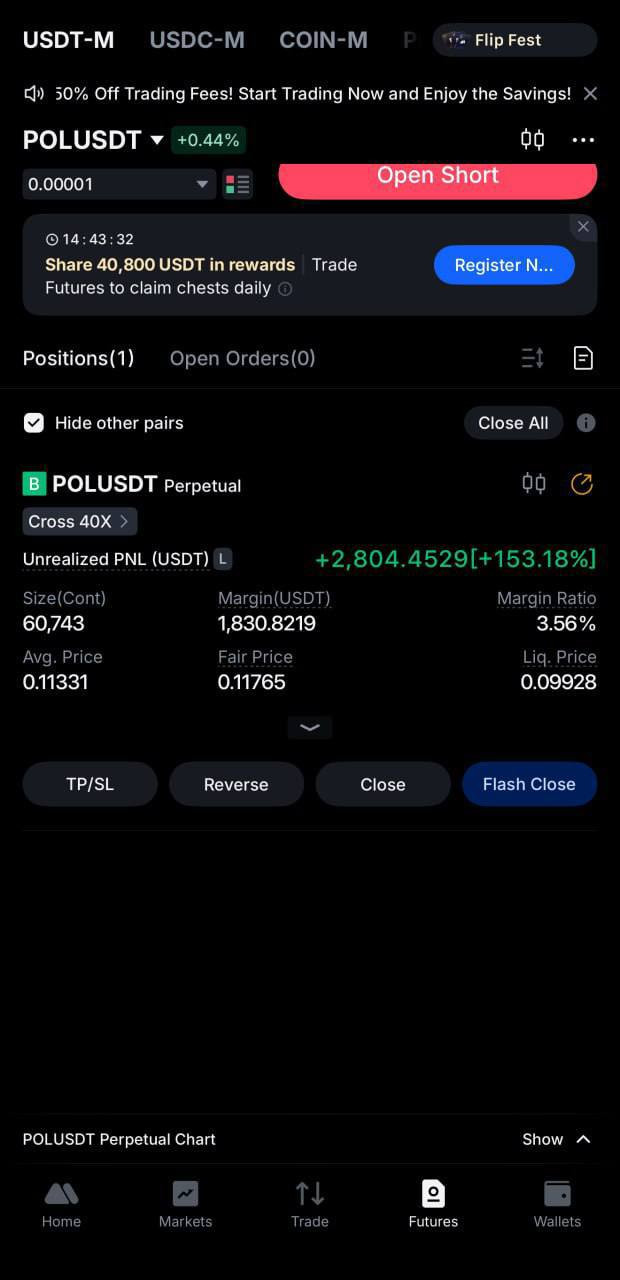Screen dimensions: 620x1280
Task: Switch to Open Orders tab
Action: point(242,358)
